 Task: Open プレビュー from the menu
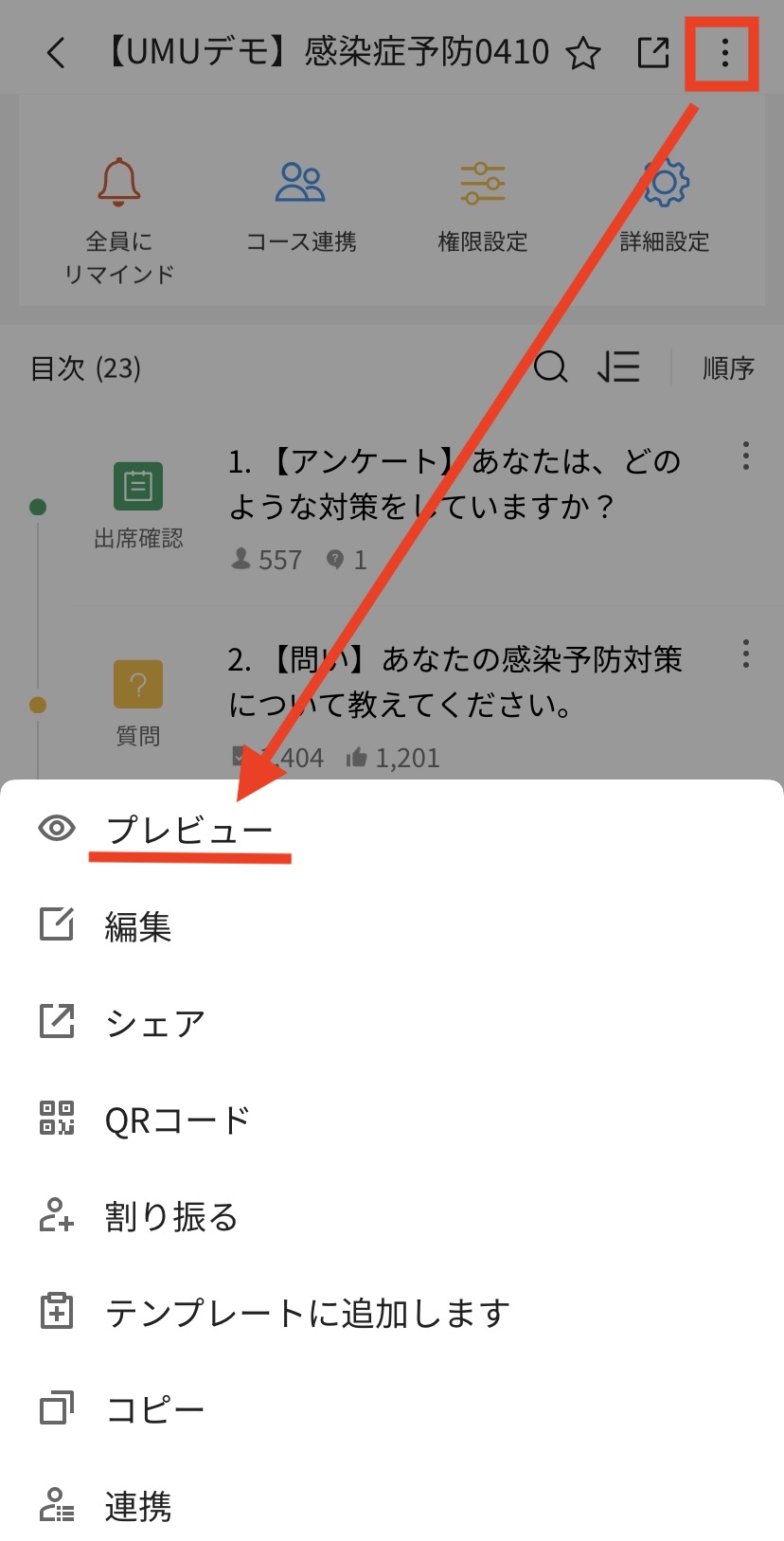189,830
